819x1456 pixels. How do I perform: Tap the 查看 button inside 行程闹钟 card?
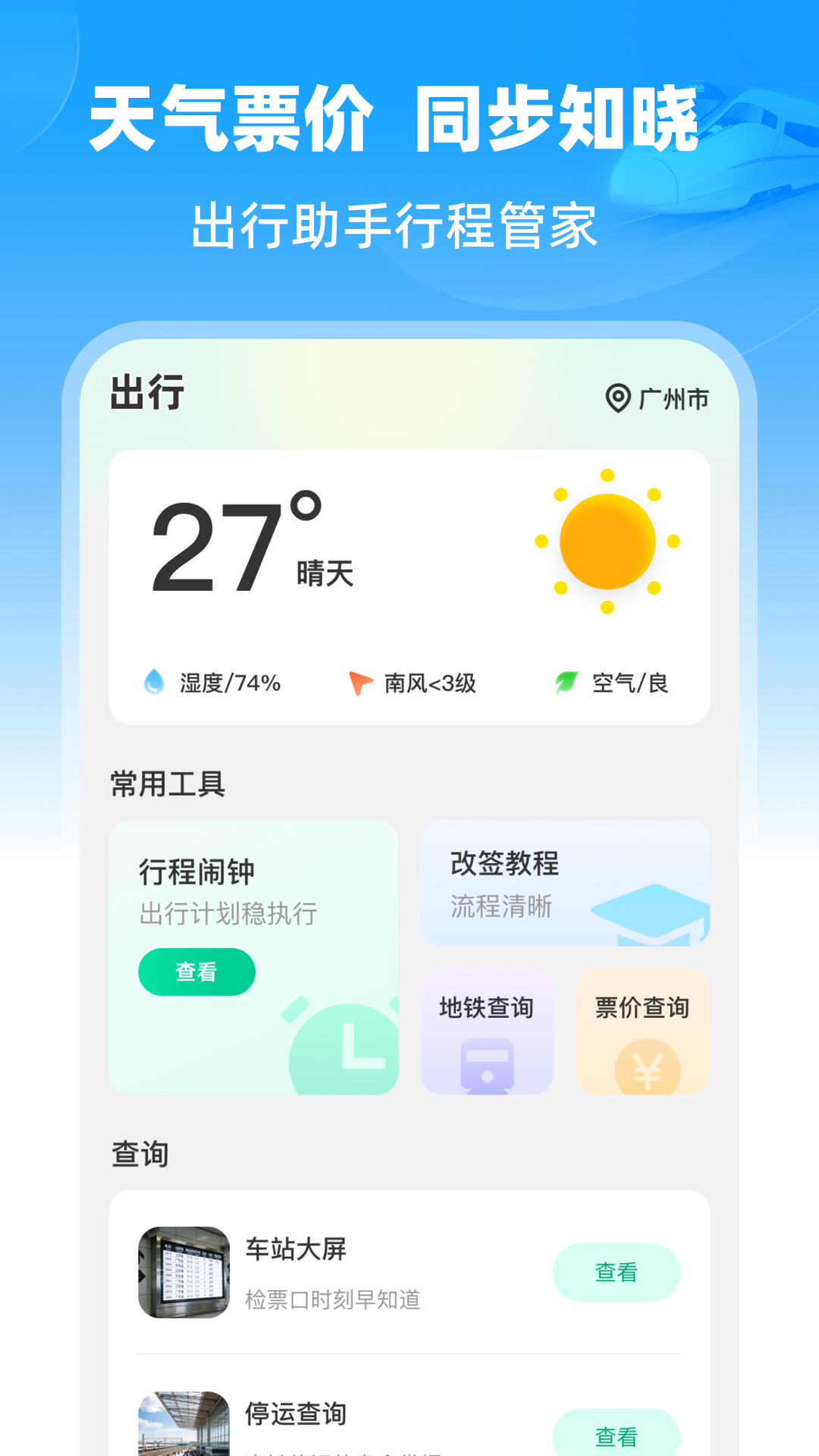pos(197,971)
